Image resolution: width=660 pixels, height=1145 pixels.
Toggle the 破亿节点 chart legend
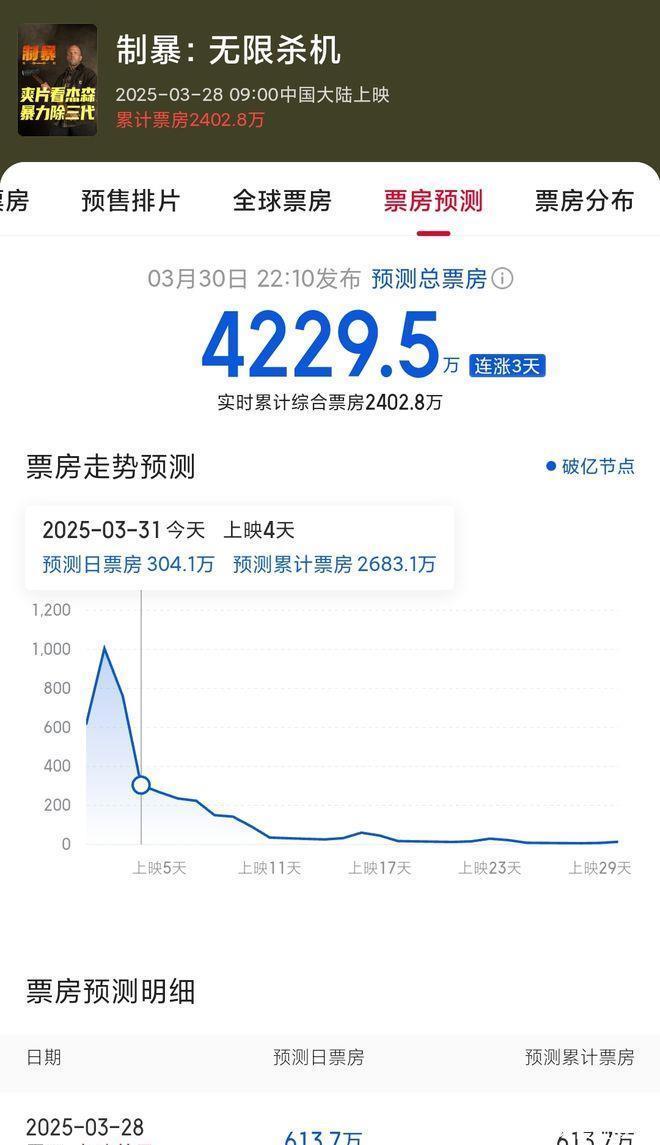590,466
